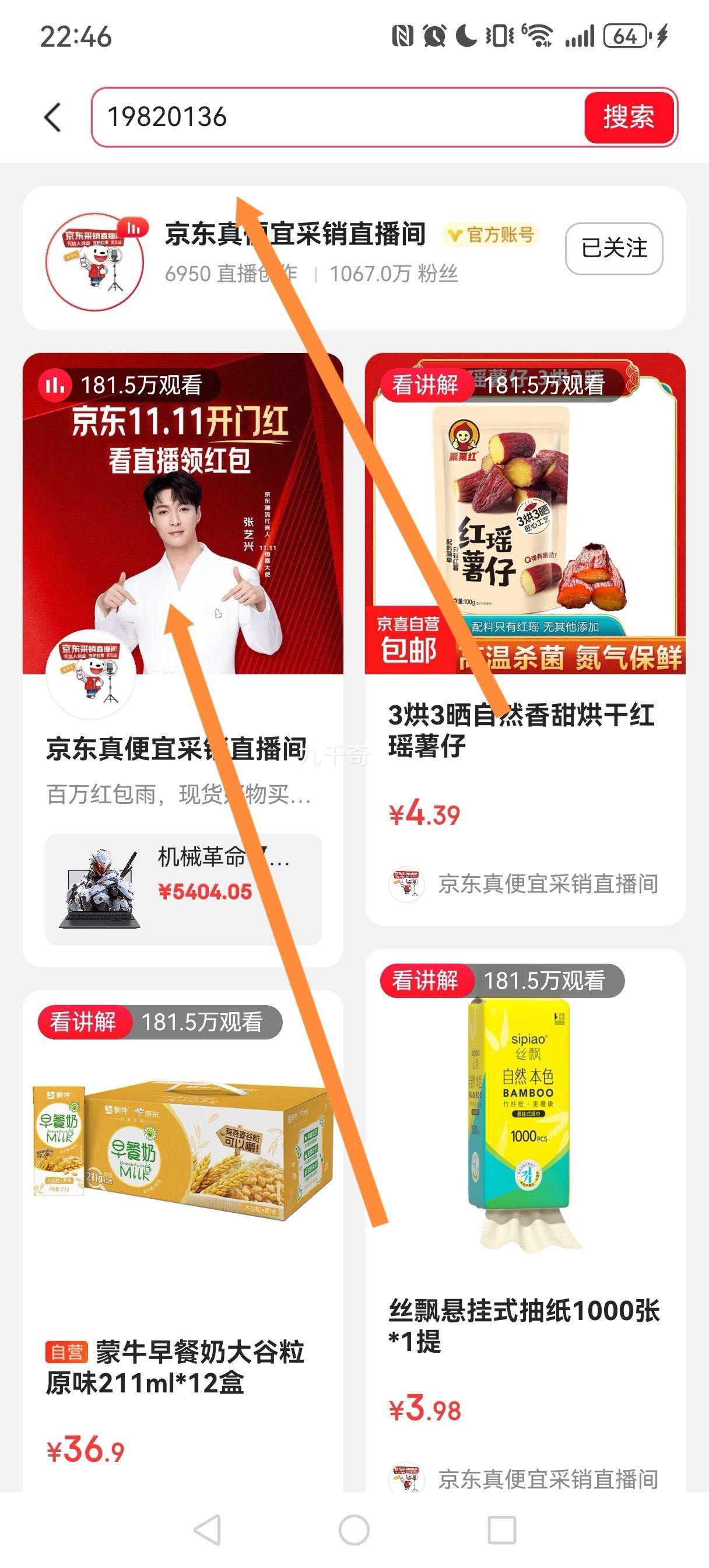709x1568 pixels.
Task: Go back using the top-left arrow
Action: (x=53, y=117)
